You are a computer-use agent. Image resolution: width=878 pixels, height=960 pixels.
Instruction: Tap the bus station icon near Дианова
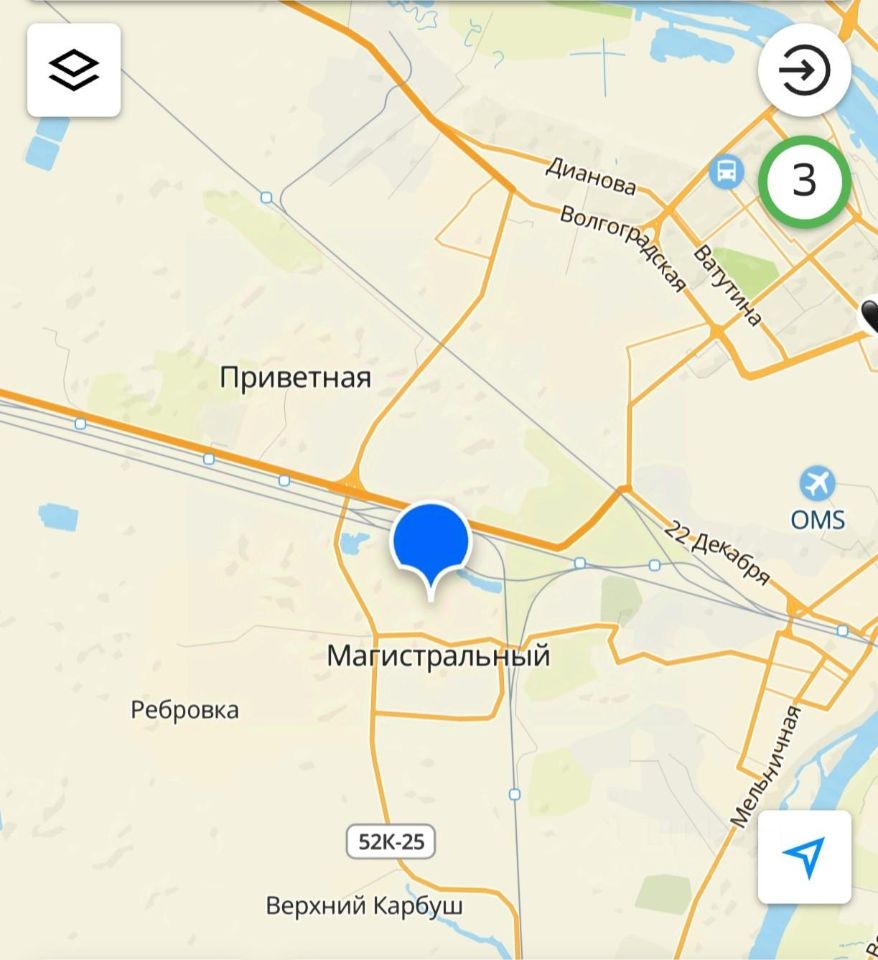pos(727,172)
